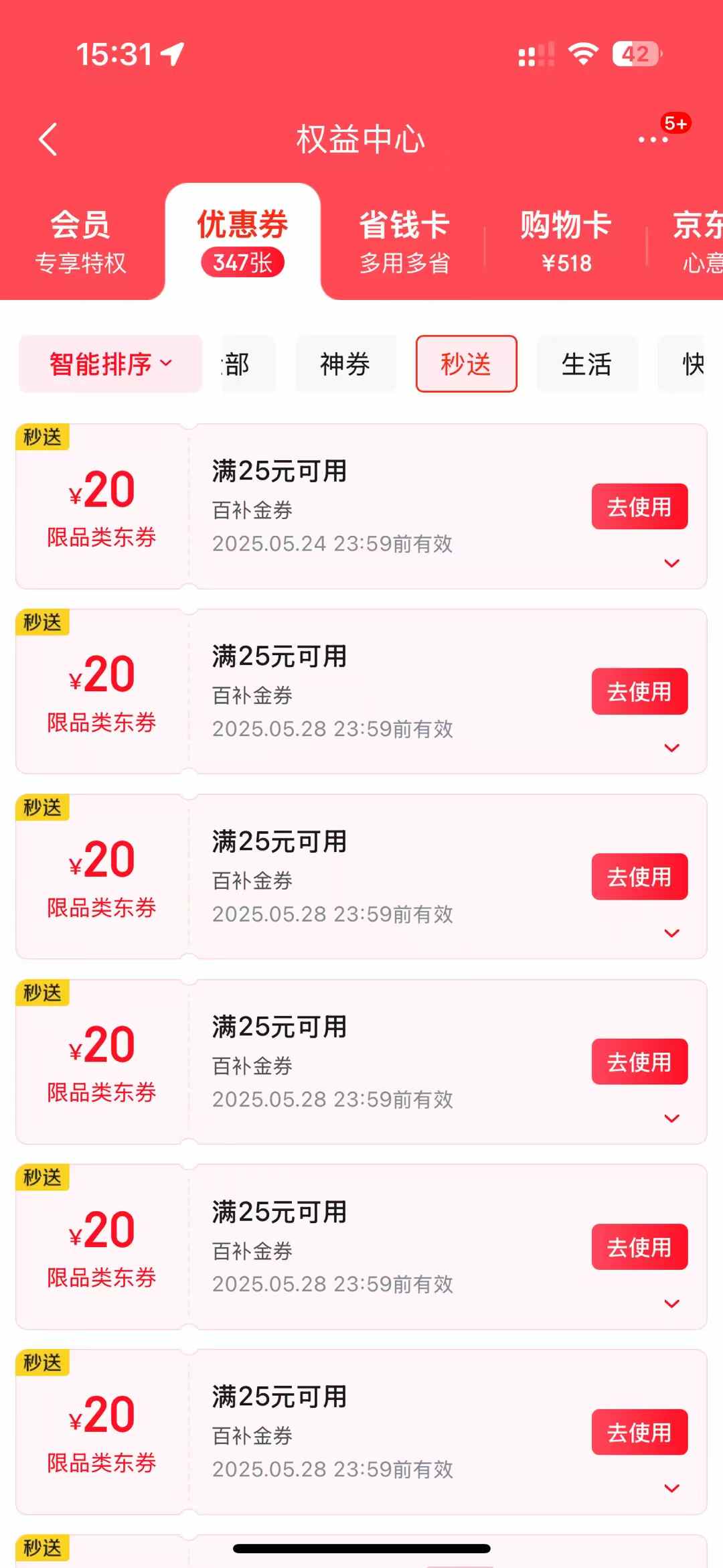This screenshot has width=723, height=1568.
Task: Switch to the 购物卡 tab
Action: pos(566,242)
